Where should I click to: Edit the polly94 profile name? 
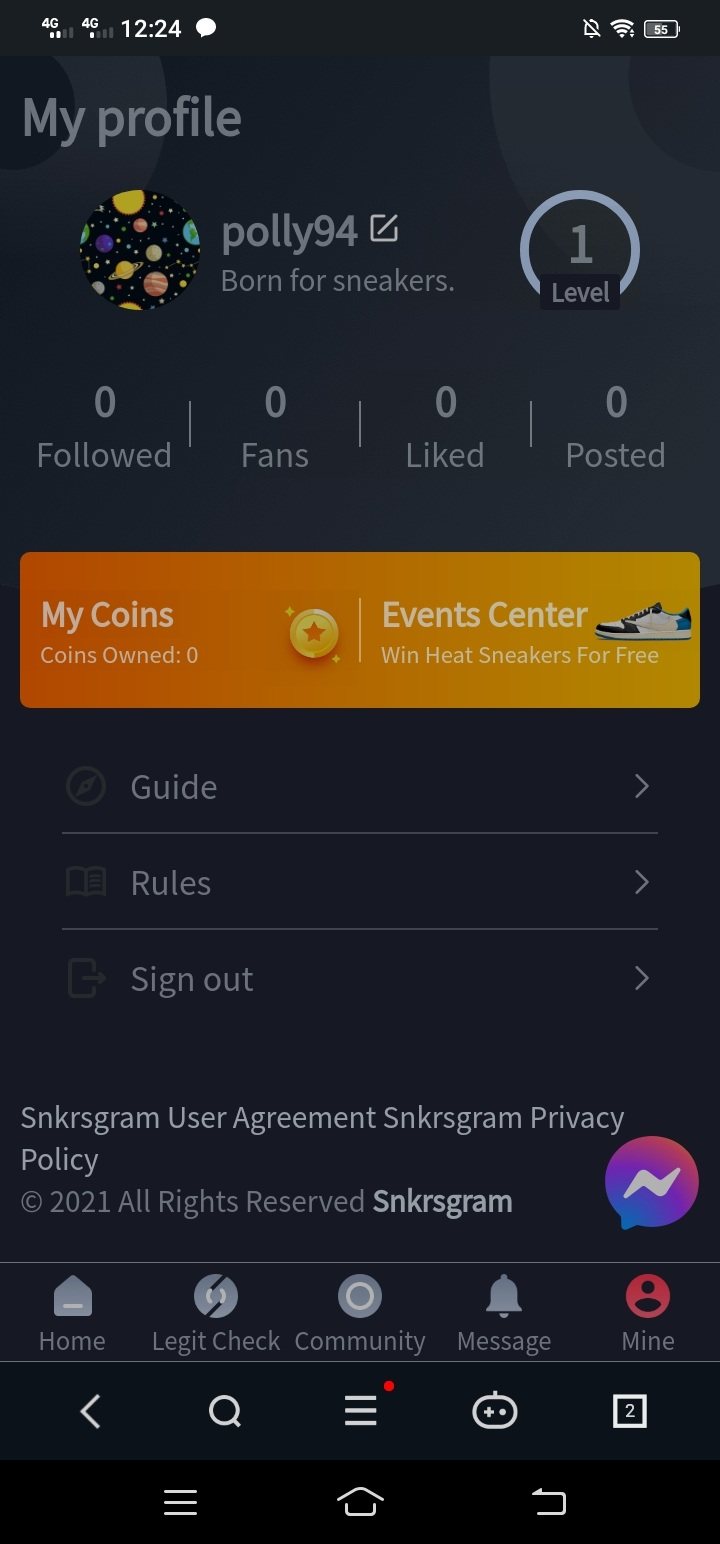(x=384, y=229)
